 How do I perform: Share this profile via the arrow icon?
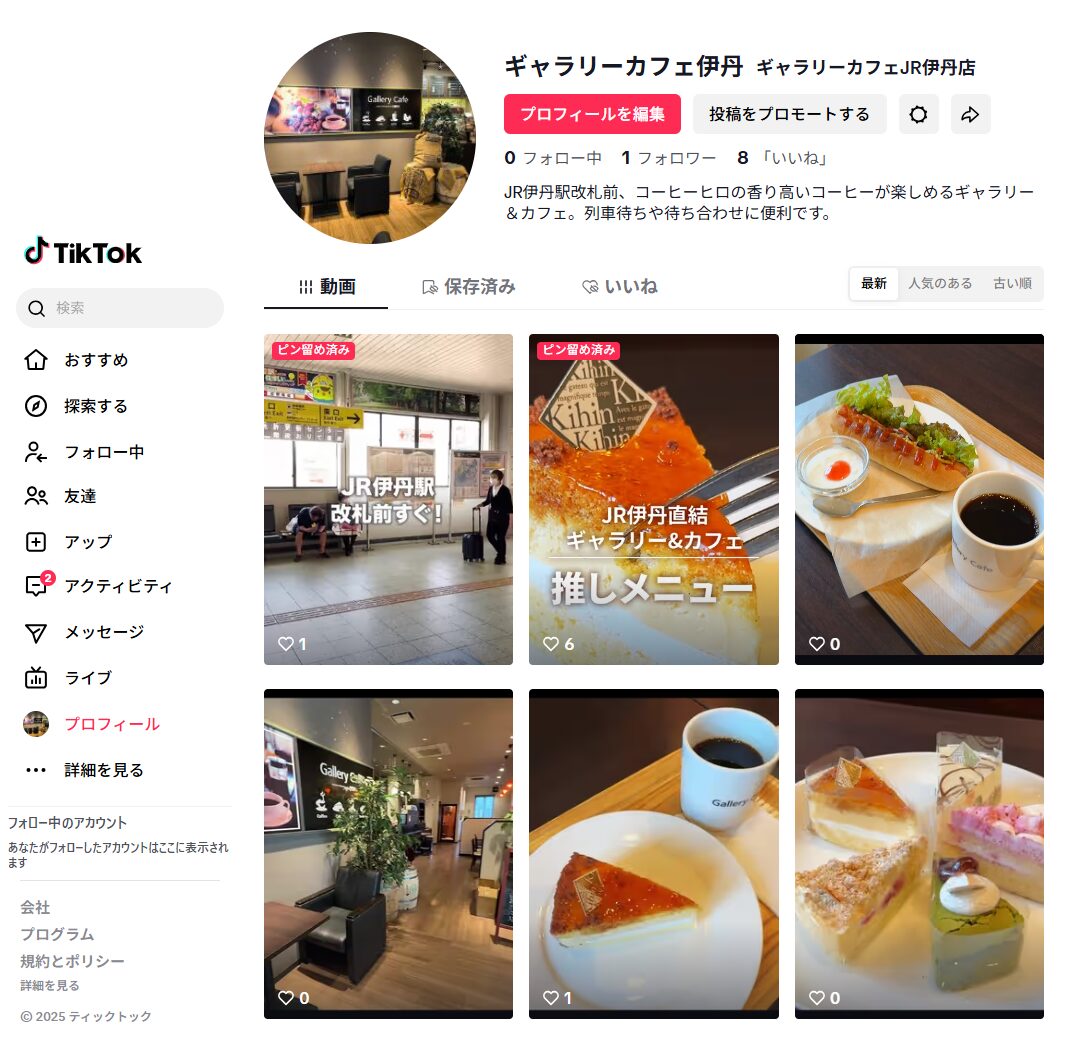[970, 114]
